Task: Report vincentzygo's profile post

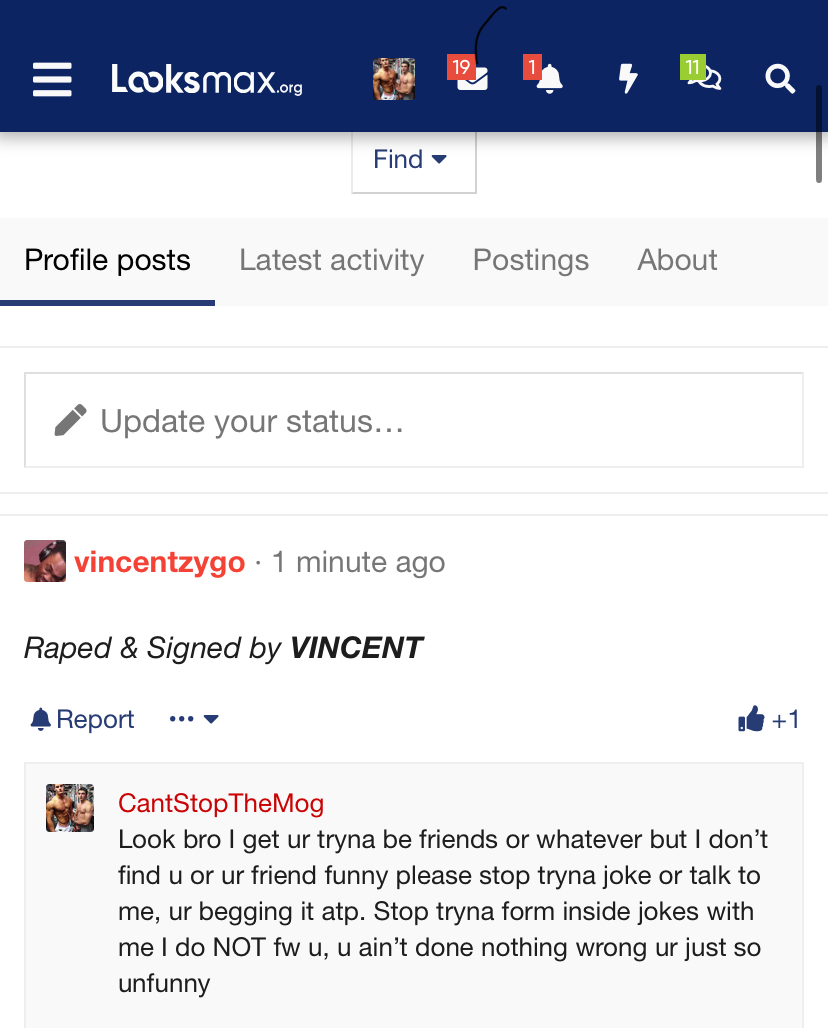Action: pyautogui.click(x=83, y=719)
